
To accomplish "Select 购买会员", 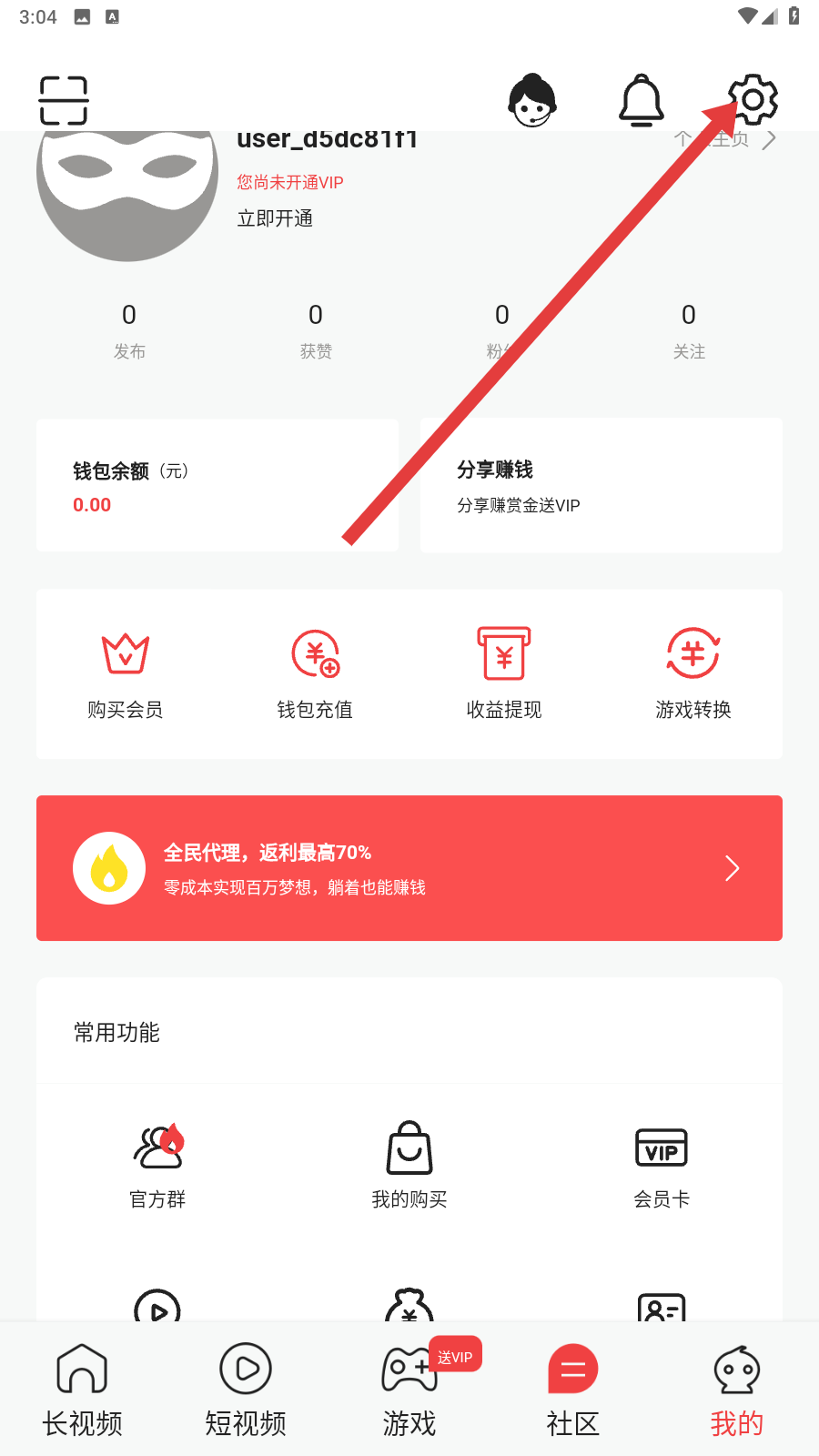I will [126, 674].
